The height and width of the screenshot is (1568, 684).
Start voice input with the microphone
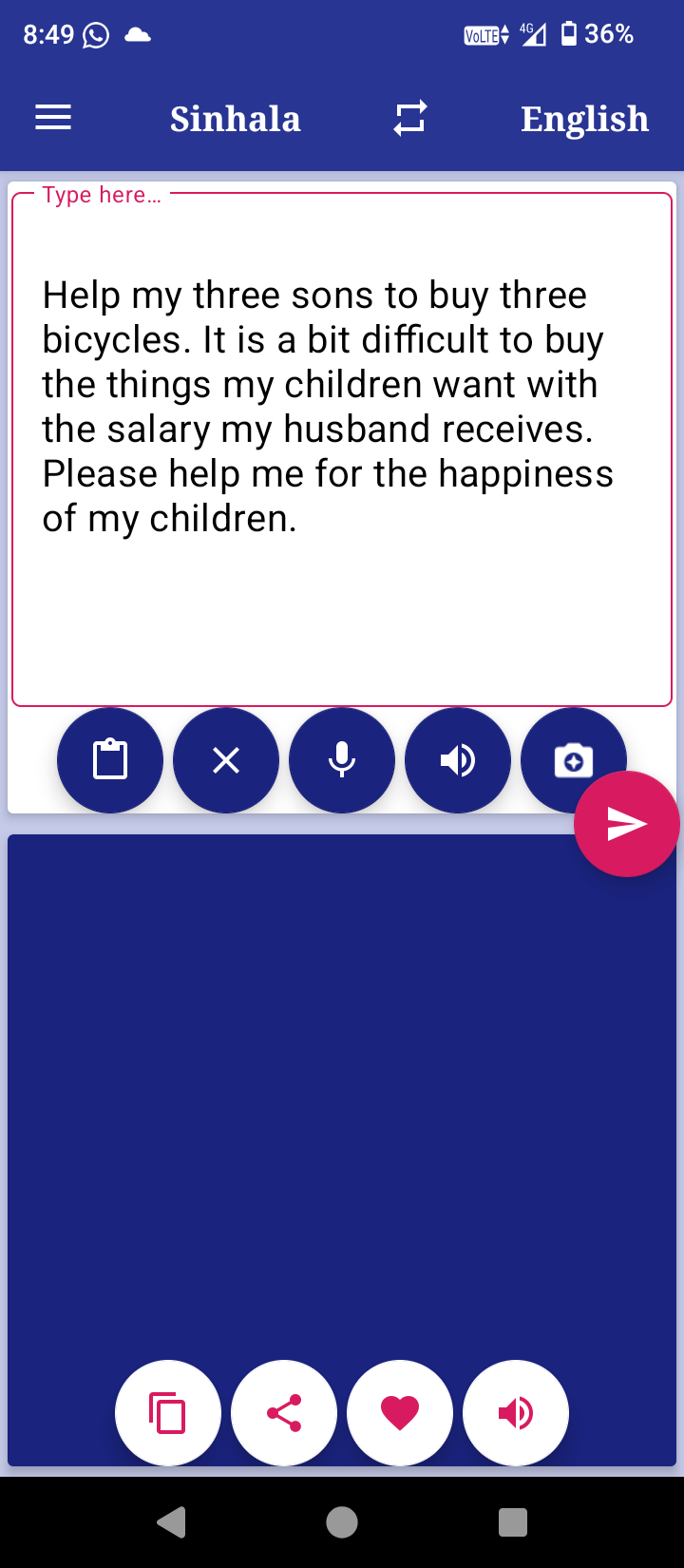coord(342,760)
